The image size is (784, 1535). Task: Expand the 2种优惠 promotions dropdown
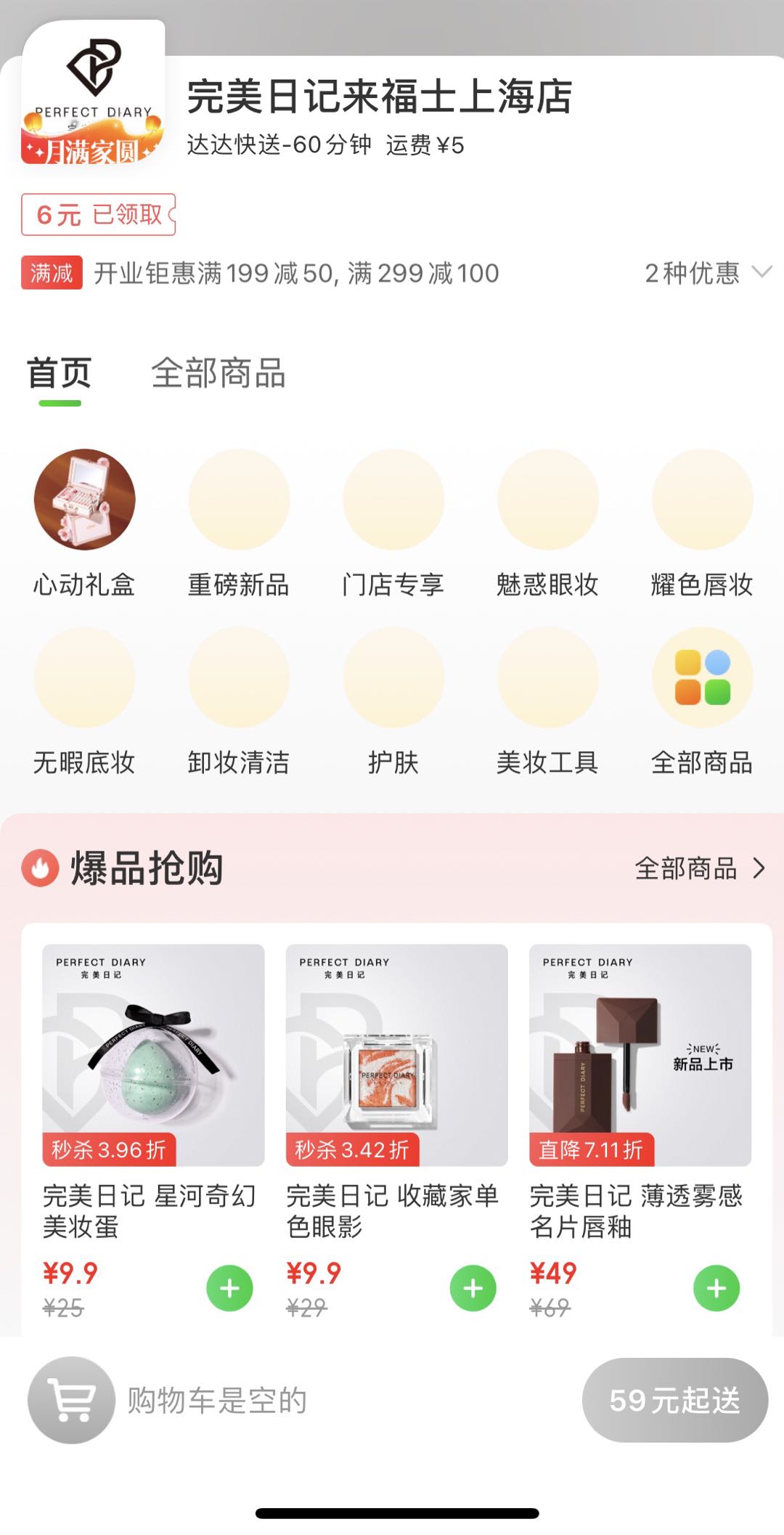point(706,273)
